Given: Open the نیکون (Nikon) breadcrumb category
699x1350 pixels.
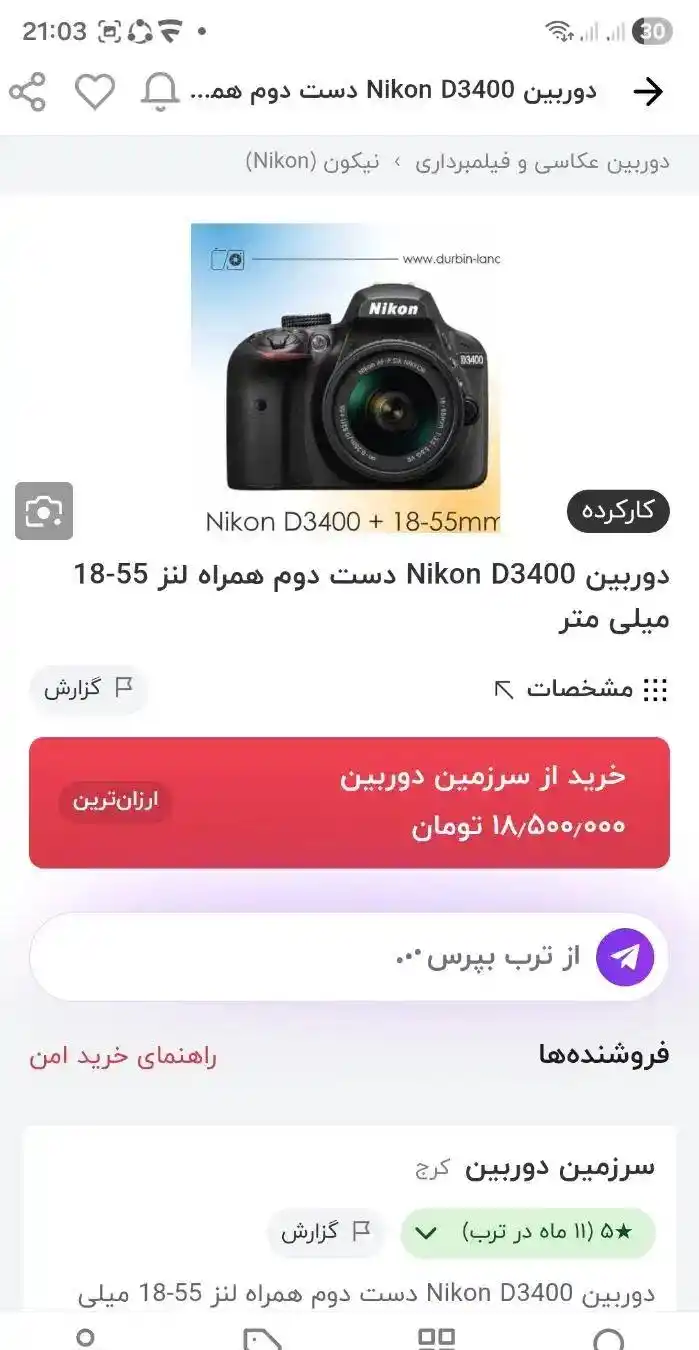Looking at the screenshot, I should (313, 162).
